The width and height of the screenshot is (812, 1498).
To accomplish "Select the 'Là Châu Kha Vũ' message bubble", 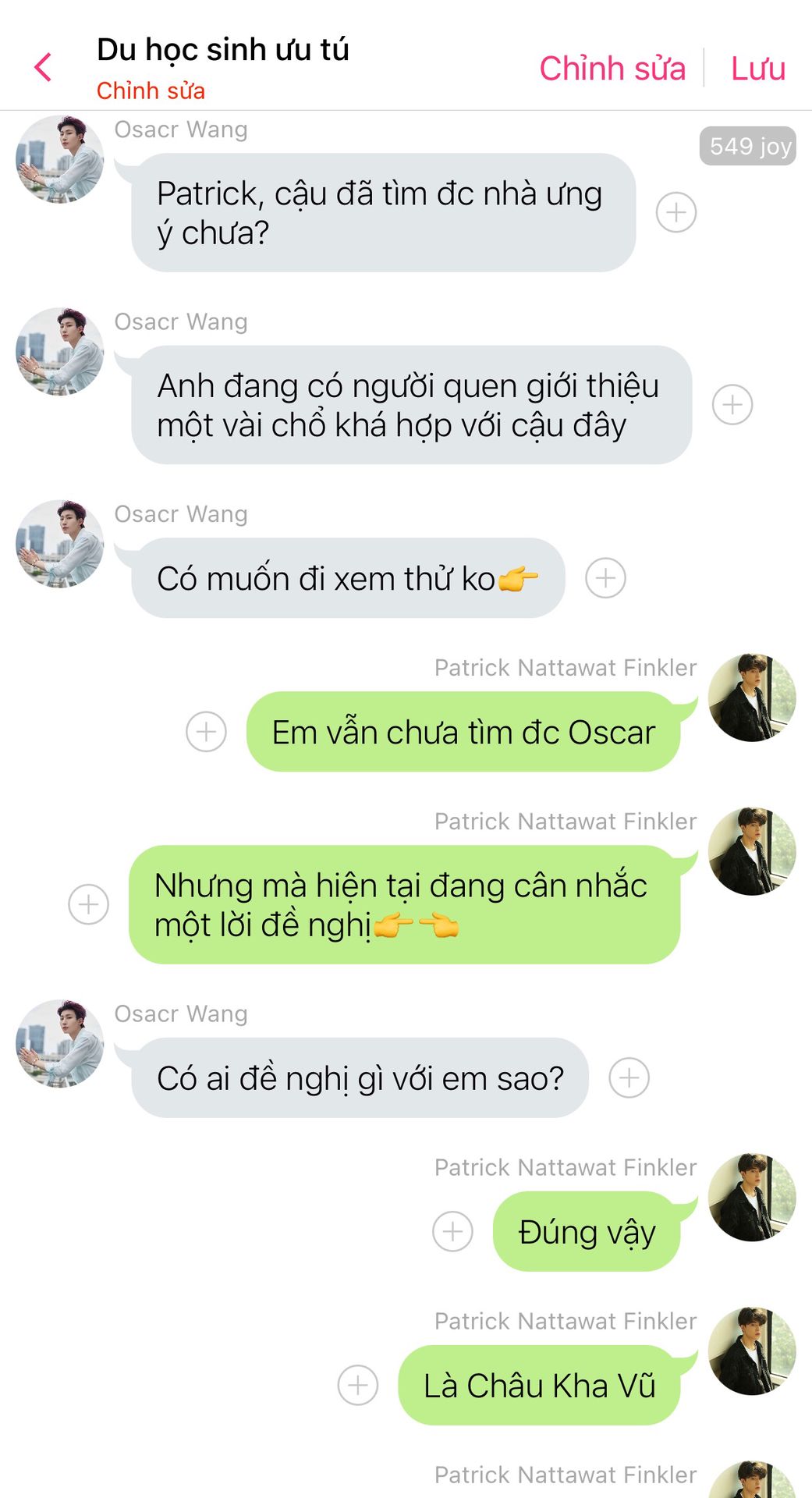I will coord(538,1386).
